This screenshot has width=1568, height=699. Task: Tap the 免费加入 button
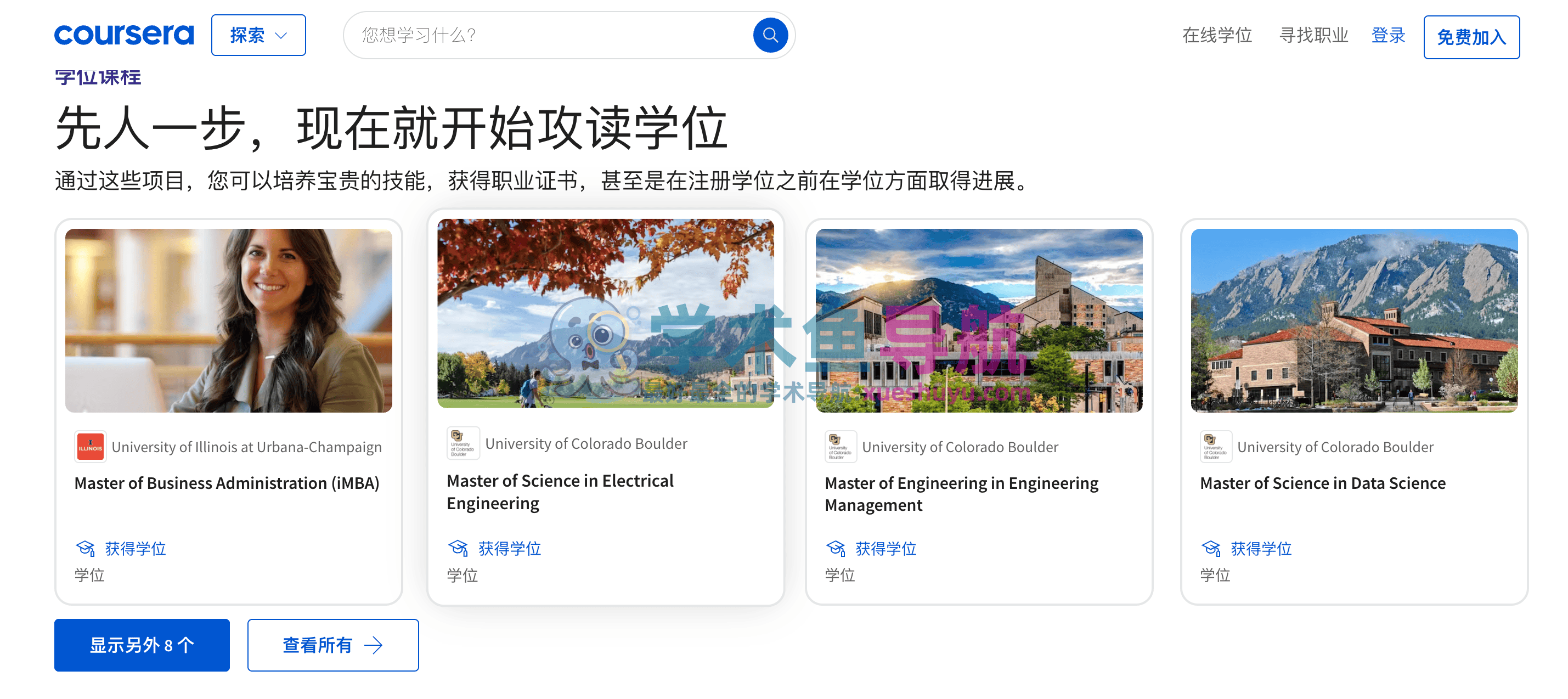point(1470,37)
